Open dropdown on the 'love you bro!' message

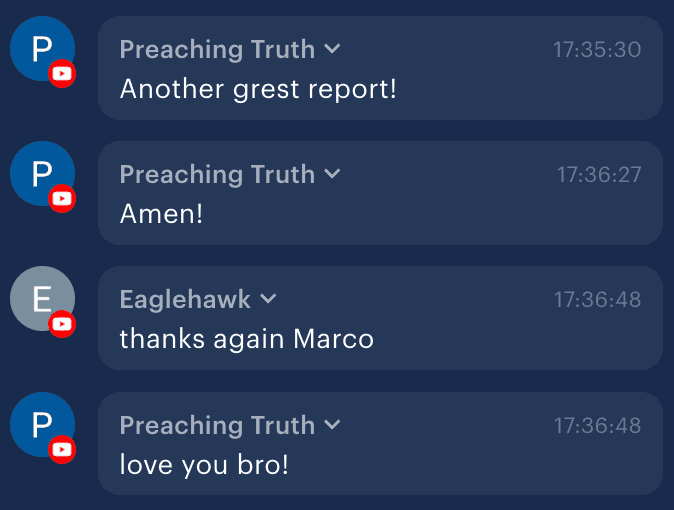pyautogui.click(x=333, y=425)
